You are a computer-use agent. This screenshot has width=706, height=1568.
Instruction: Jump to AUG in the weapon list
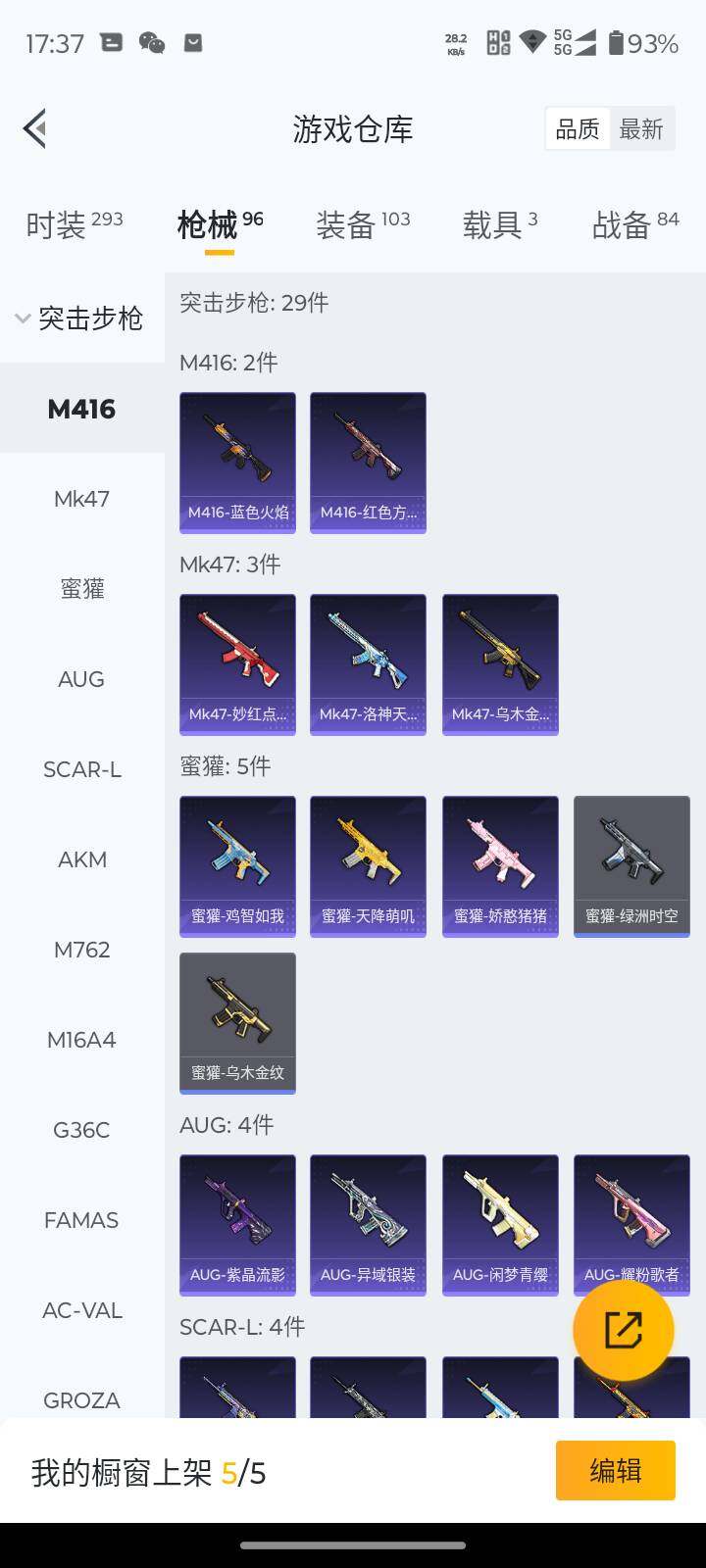coord(81,679)
